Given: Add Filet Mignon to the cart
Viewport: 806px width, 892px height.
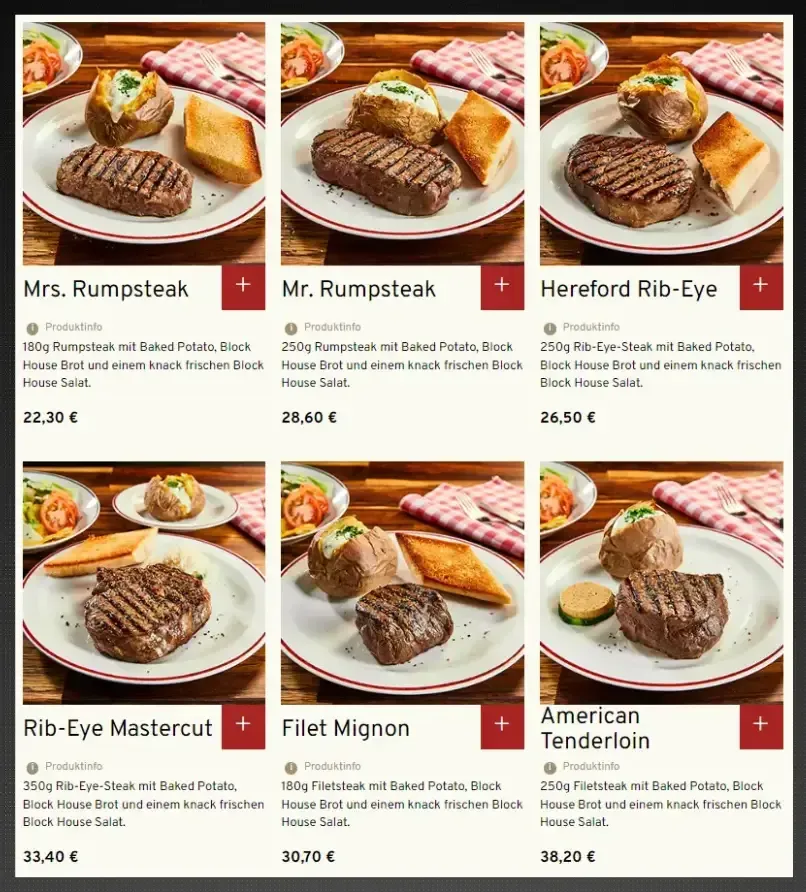Looking at the screenshot, I should (x=502, y=726).
